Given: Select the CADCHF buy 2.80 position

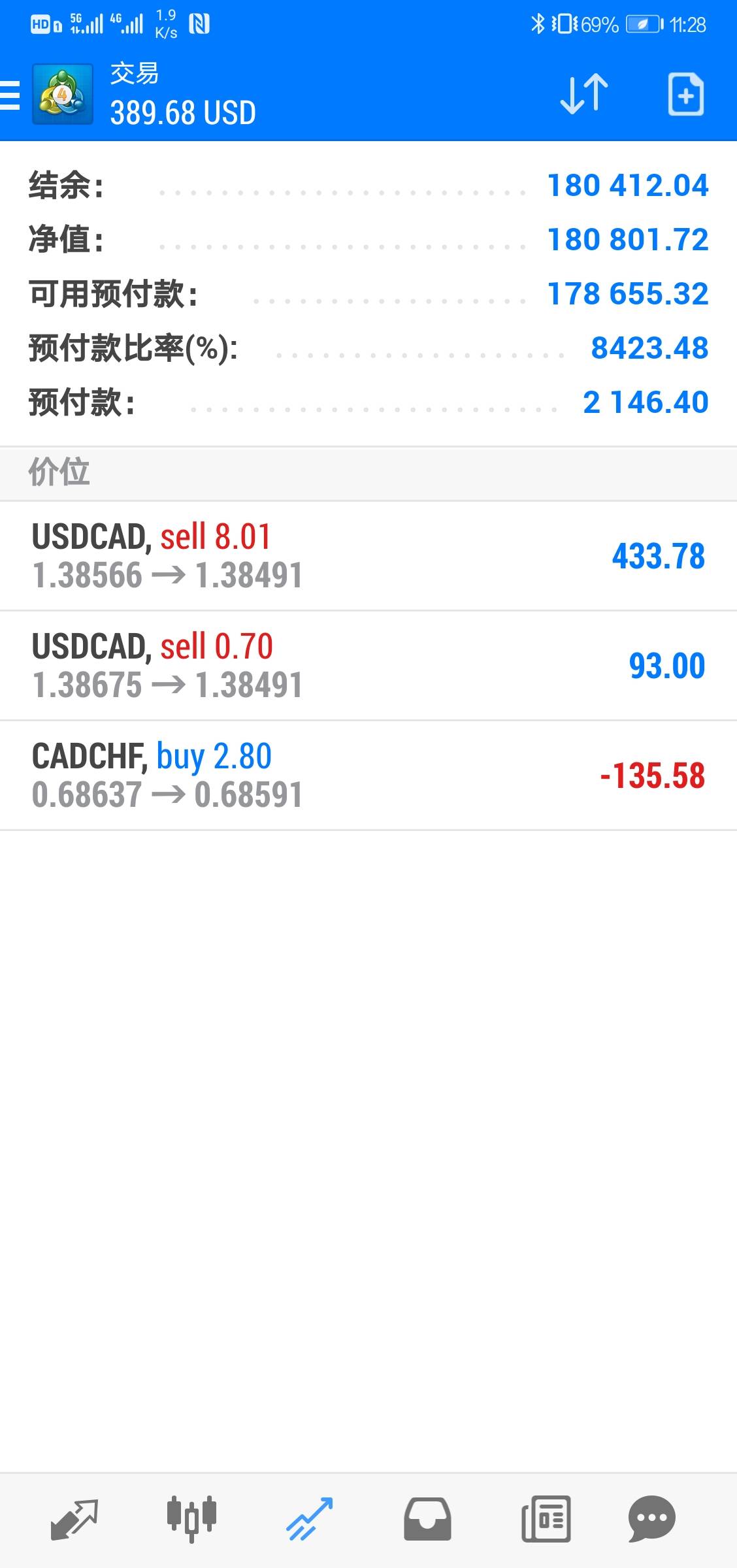Looking at the screenshot, I should (x=368, y=776).
